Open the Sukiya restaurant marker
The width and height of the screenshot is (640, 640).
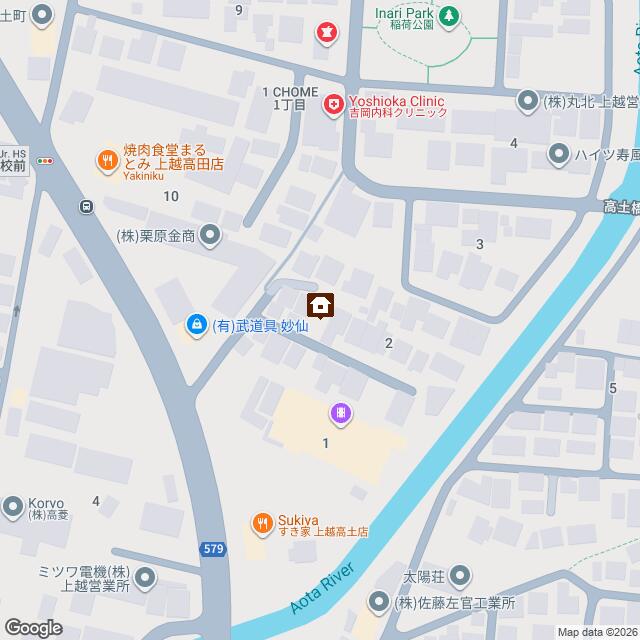[261, 521]
